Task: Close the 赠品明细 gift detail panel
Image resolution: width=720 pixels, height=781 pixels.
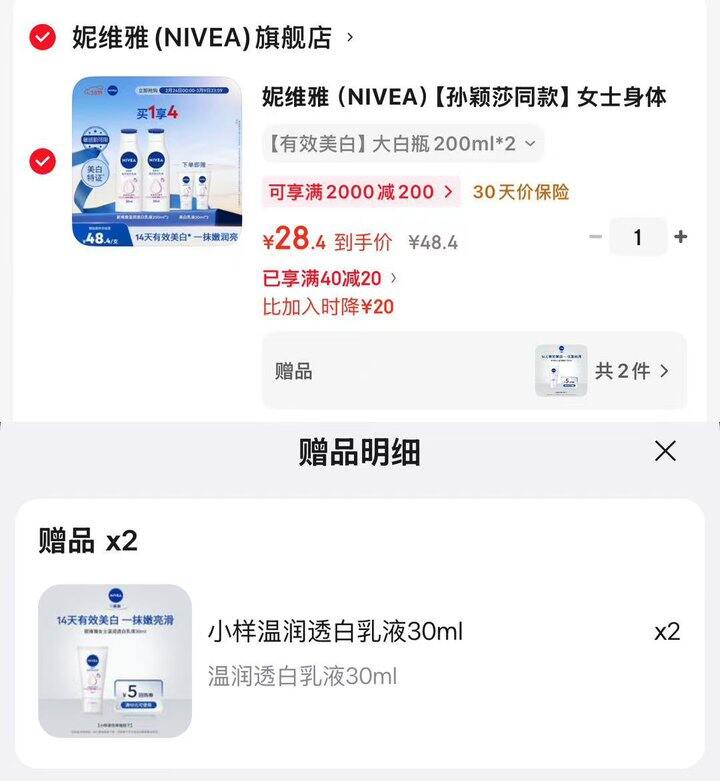Action: click(x=664, y=451)
